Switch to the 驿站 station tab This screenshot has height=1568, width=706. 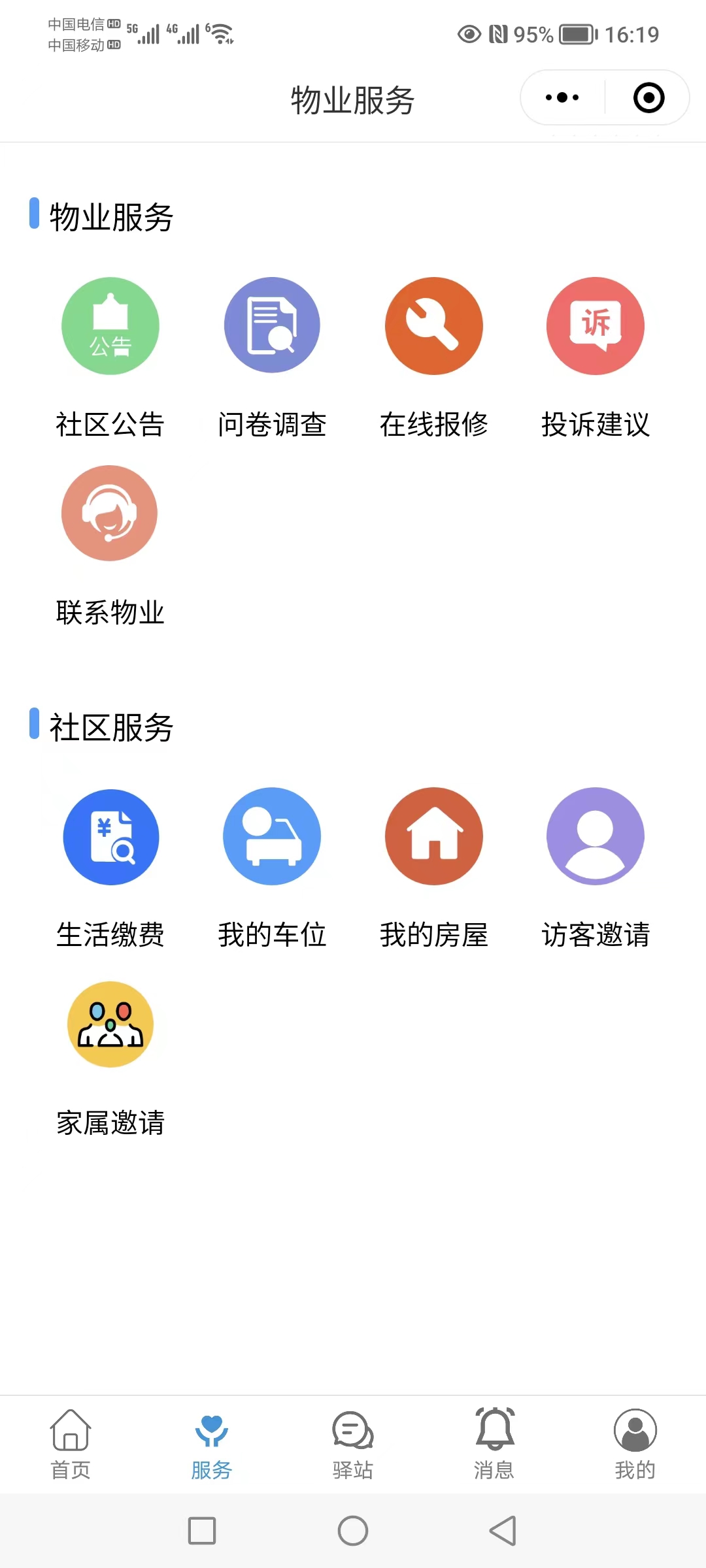[353, 1444]
